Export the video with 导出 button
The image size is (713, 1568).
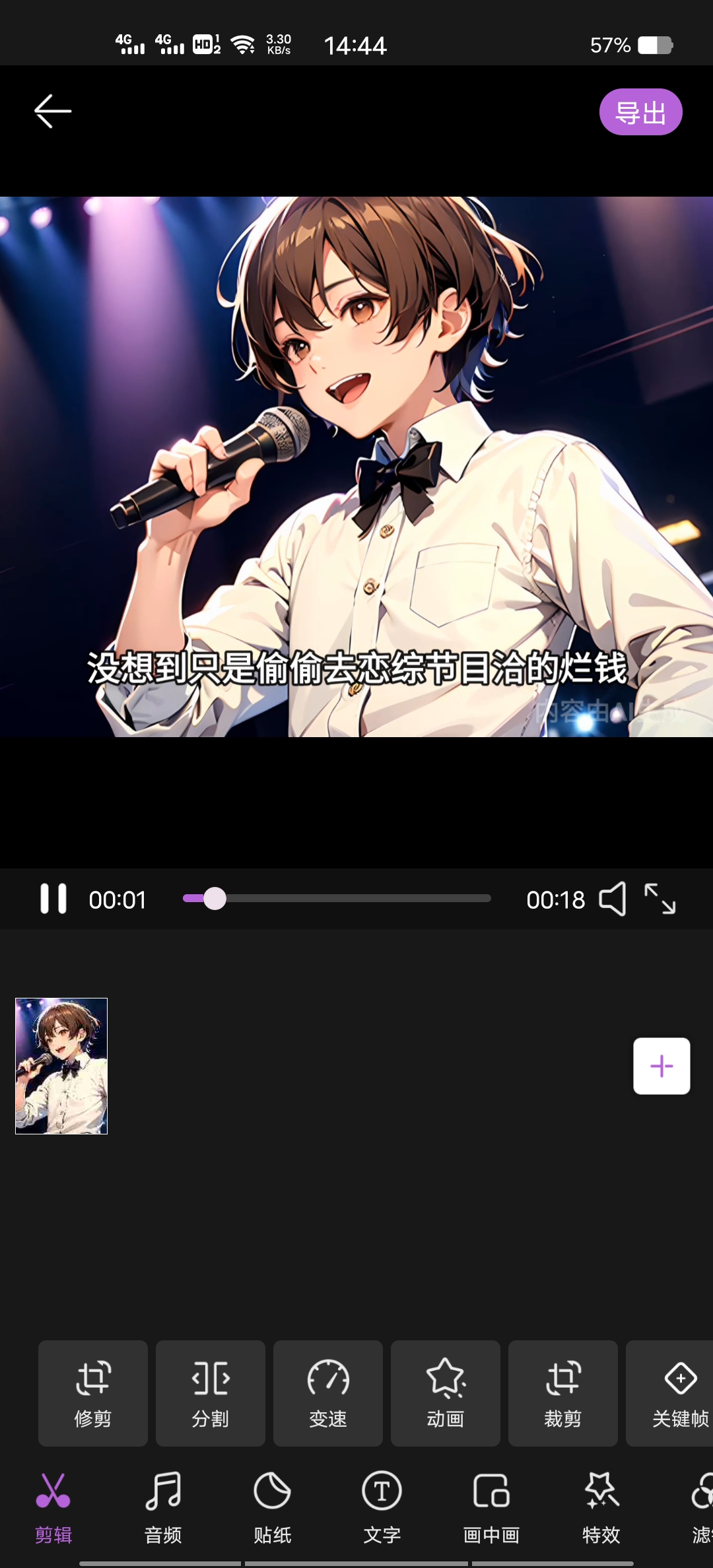pos(640,112)
